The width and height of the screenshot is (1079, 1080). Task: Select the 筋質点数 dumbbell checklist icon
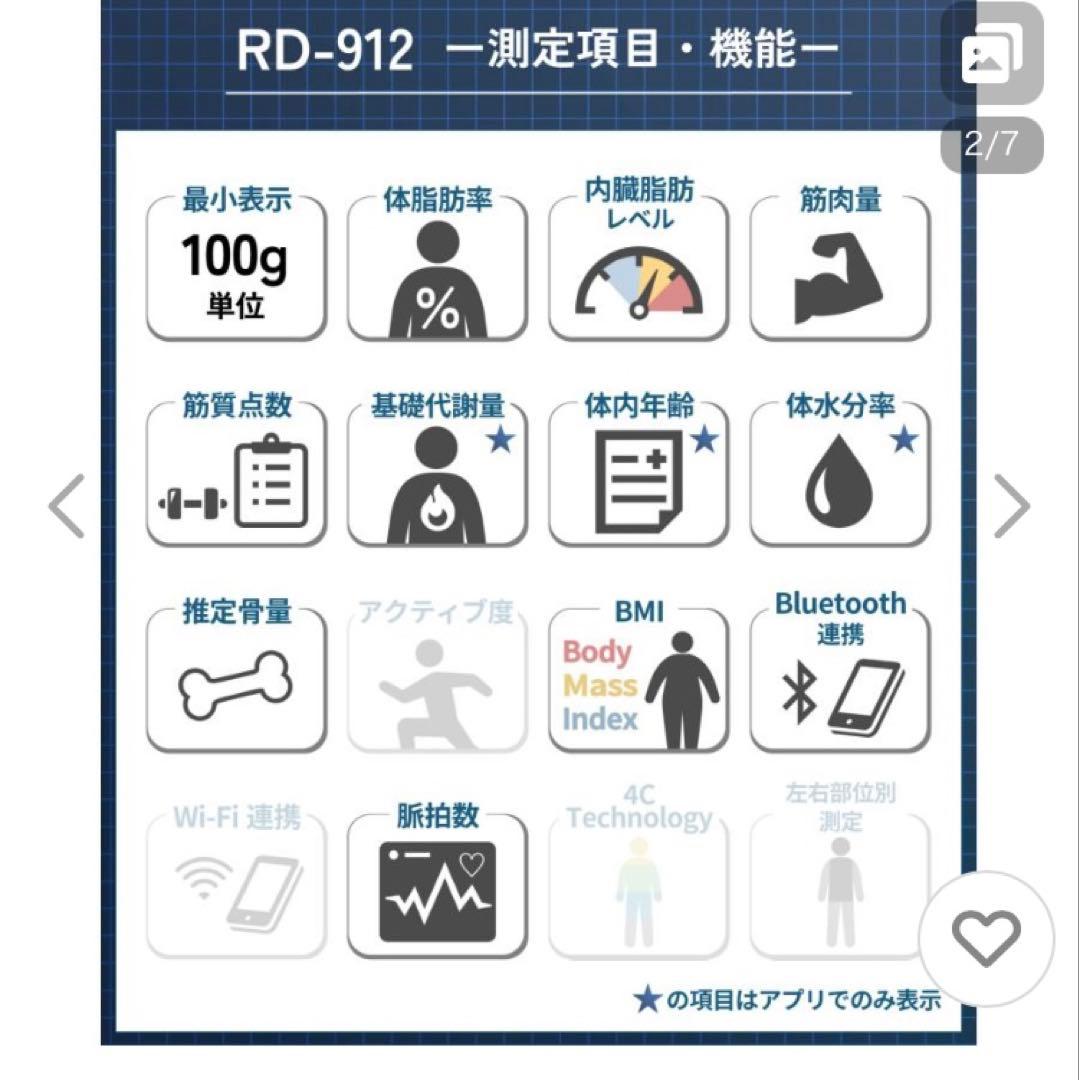click(x=235, y=480)
